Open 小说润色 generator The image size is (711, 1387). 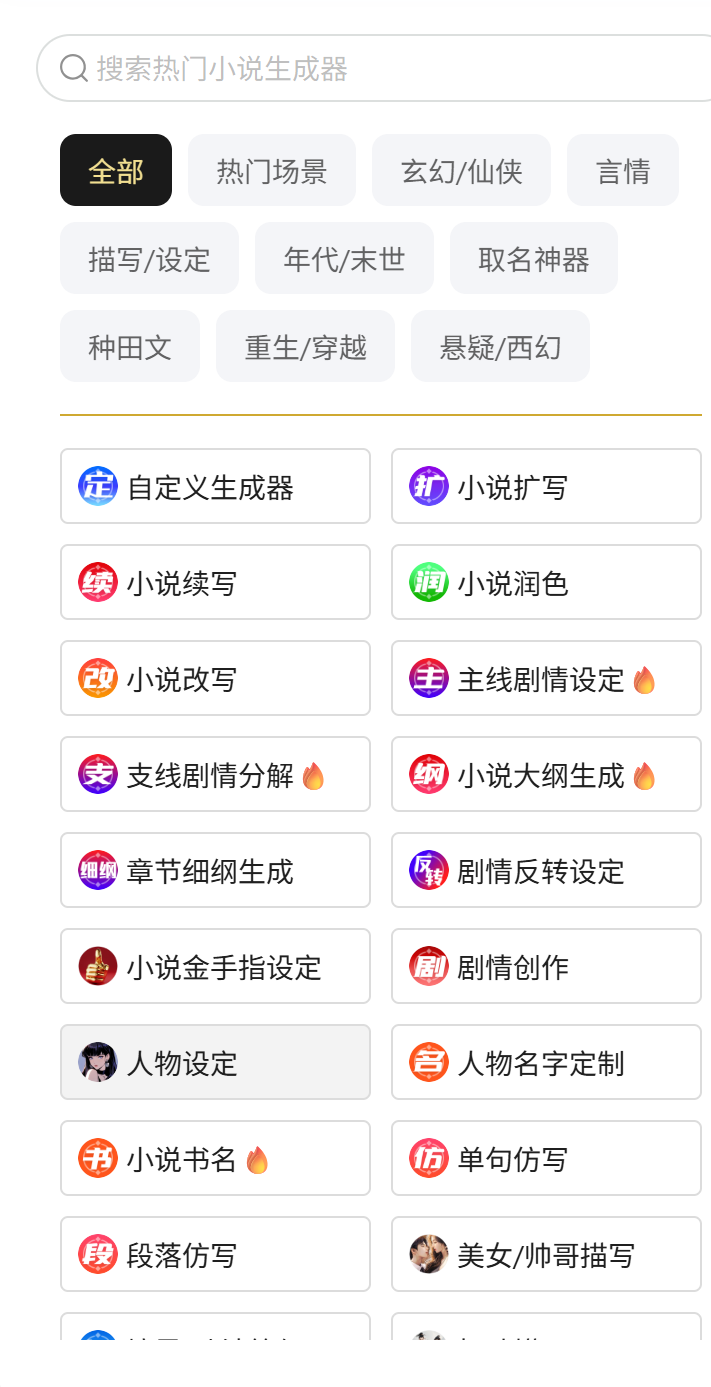click(546, 582)
